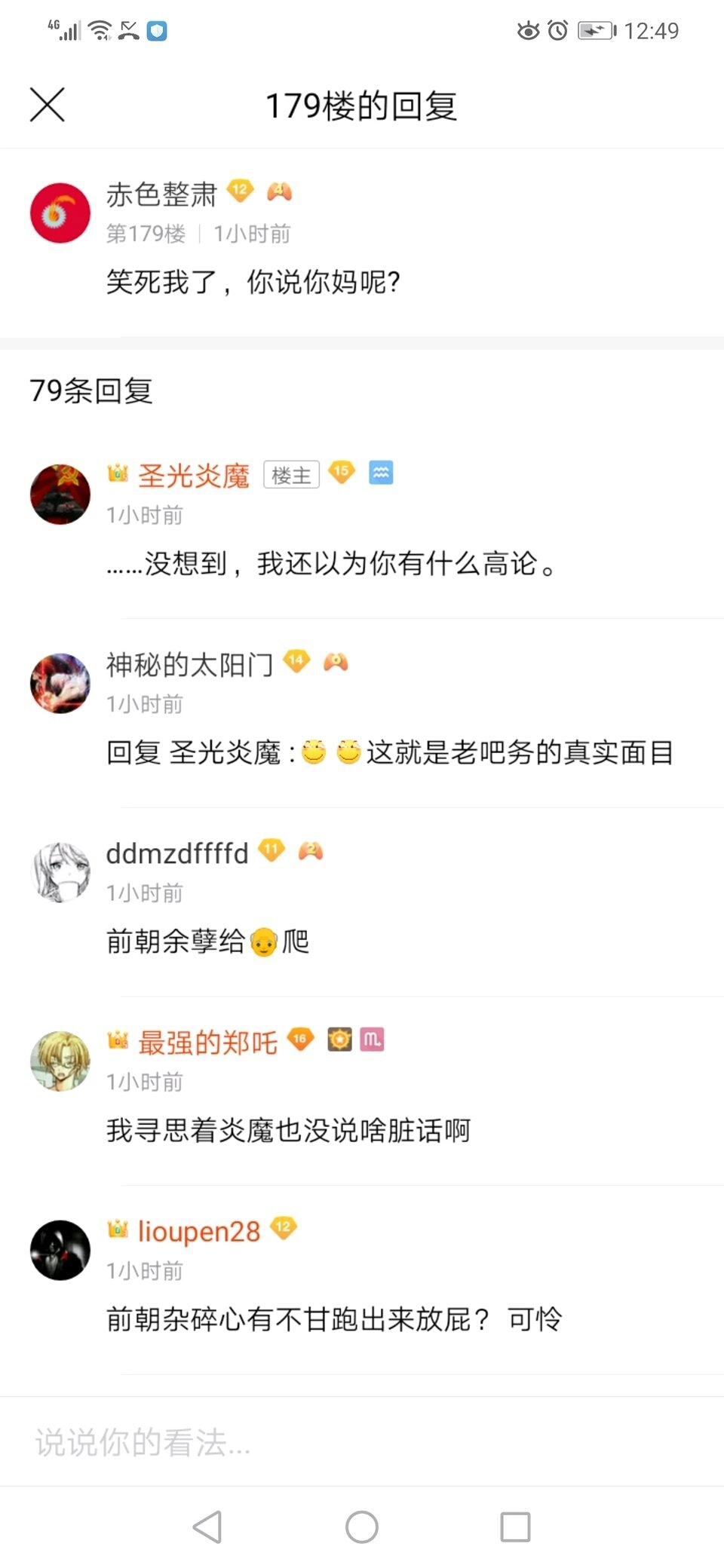724x1568 pixels.
Task: Reply to 圣光炎魔's comment about 高论
Action: tap(330, 564)
